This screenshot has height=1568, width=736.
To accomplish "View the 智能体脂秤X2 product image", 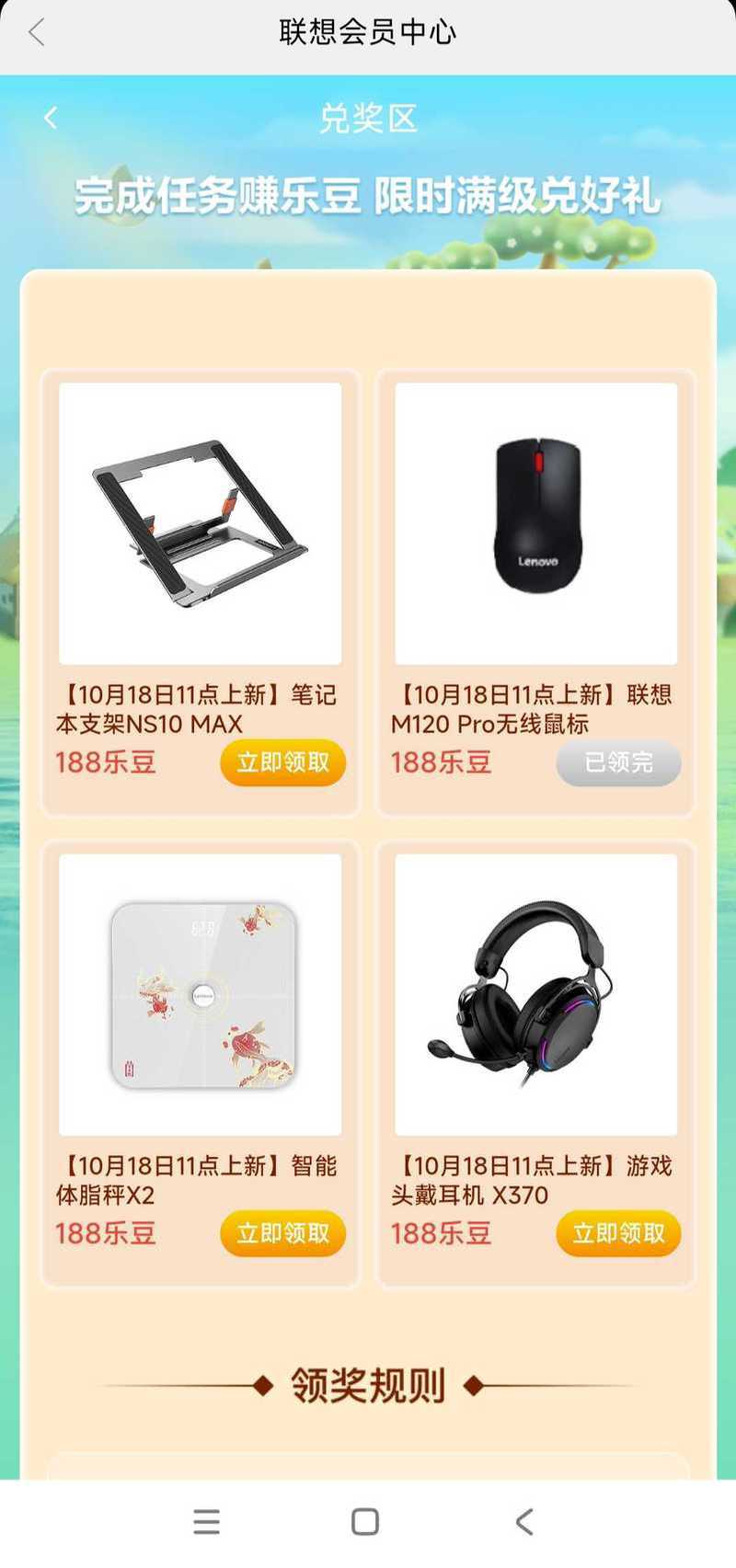I will (201, 994).
